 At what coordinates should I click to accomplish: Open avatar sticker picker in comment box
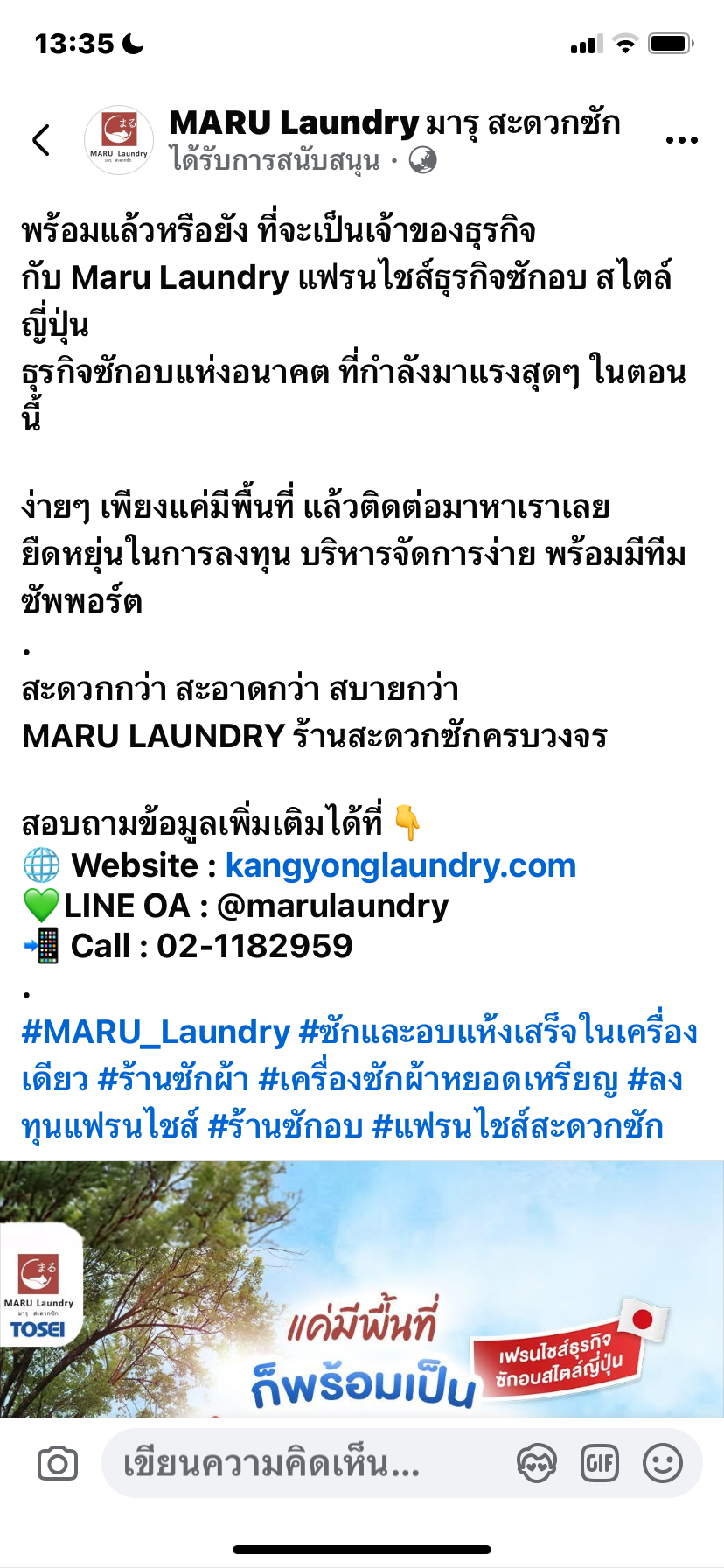pos(536,1463)
